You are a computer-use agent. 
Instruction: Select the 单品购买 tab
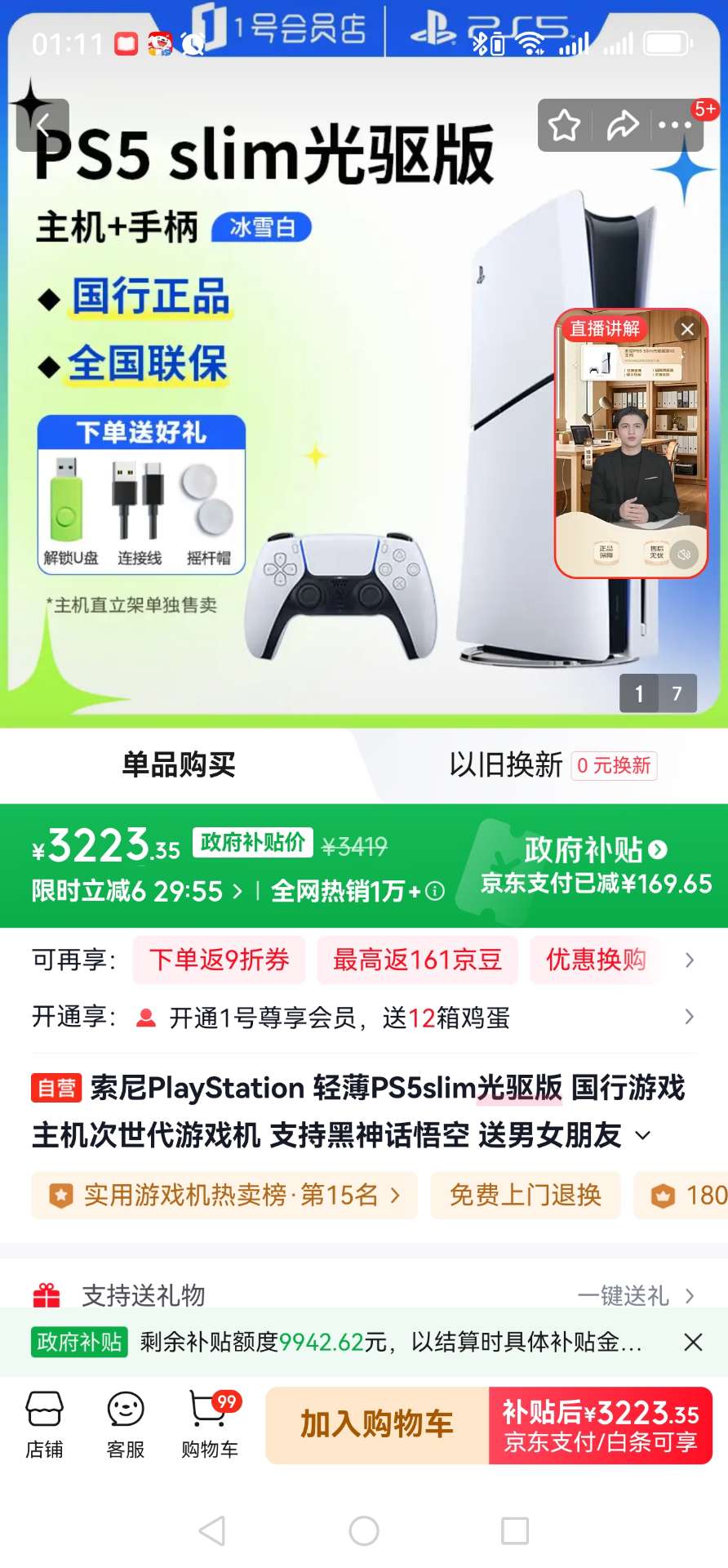(x=179, y=765)
